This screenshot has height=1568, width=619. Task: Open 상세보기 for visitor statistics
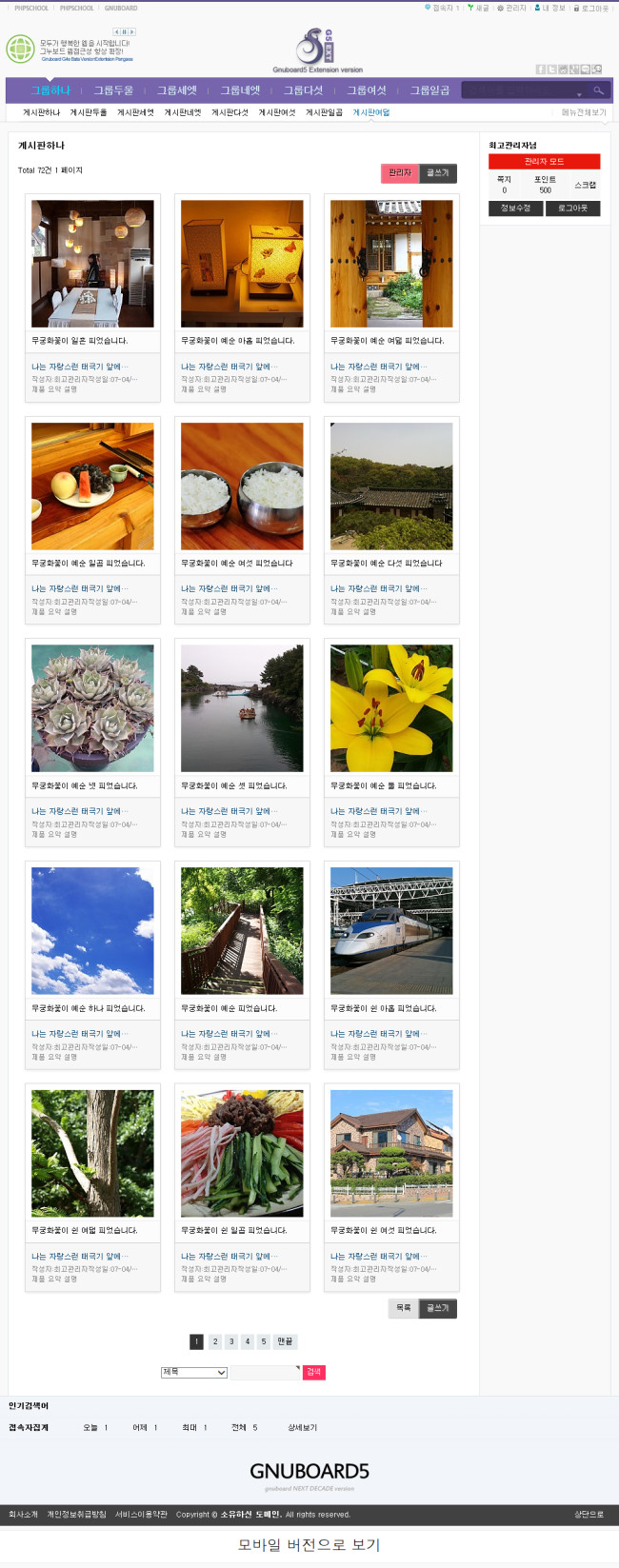[x=303, y=1427]
